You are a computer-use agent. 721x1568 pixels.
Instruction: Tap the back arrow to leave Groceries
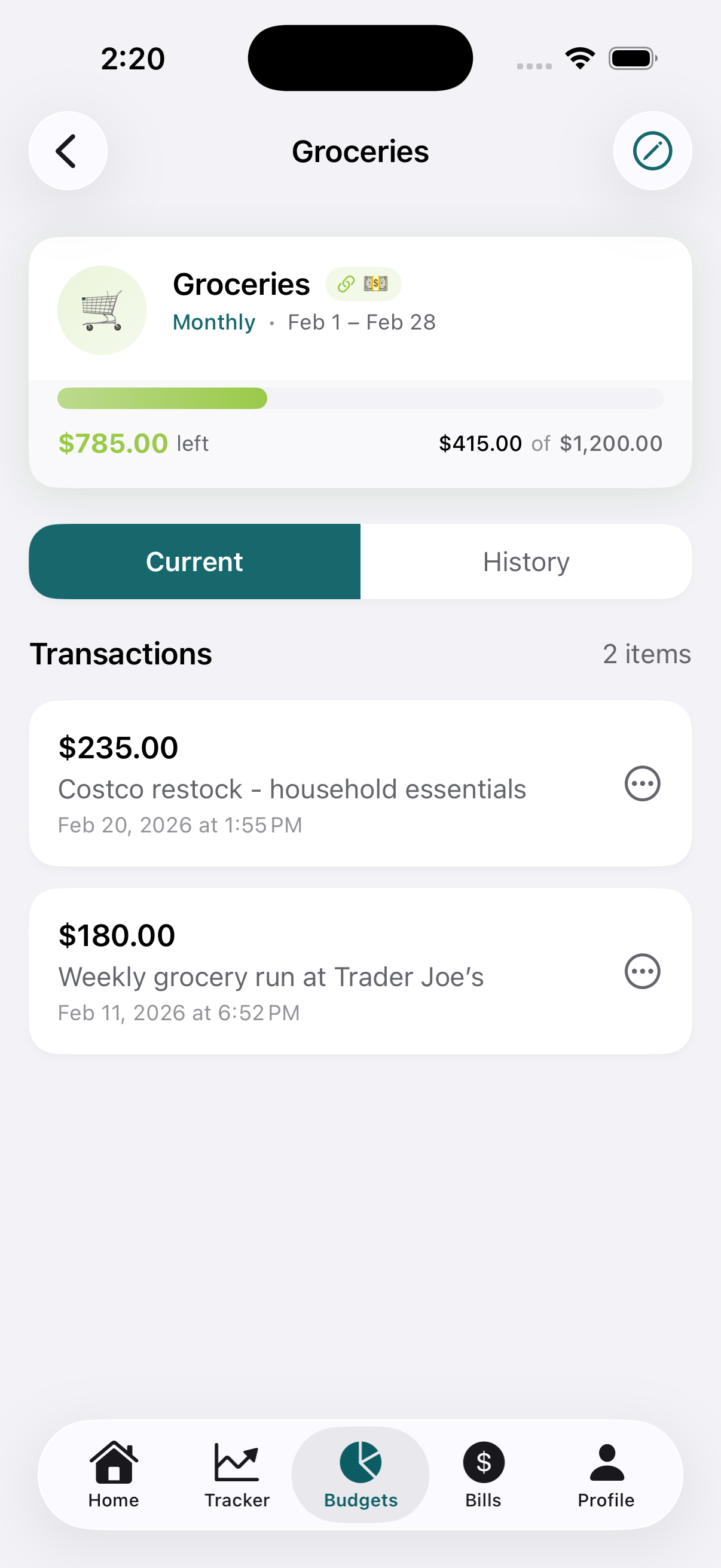click(x=68, y=150)
